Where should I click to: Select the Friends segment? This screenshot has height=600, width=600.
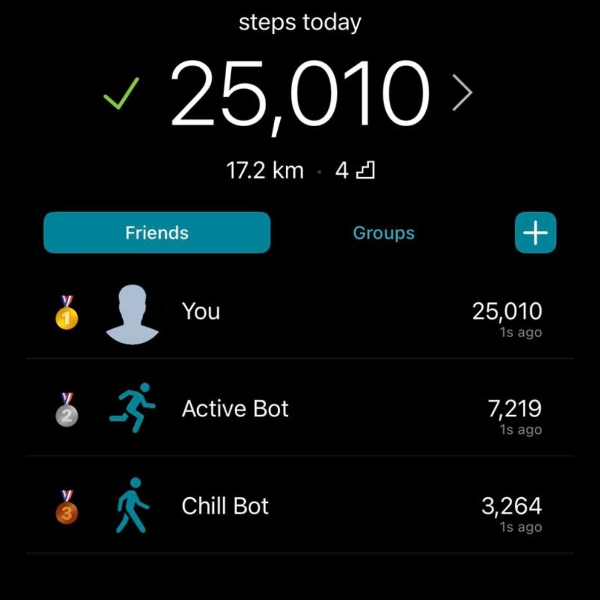tap(157, 233)
